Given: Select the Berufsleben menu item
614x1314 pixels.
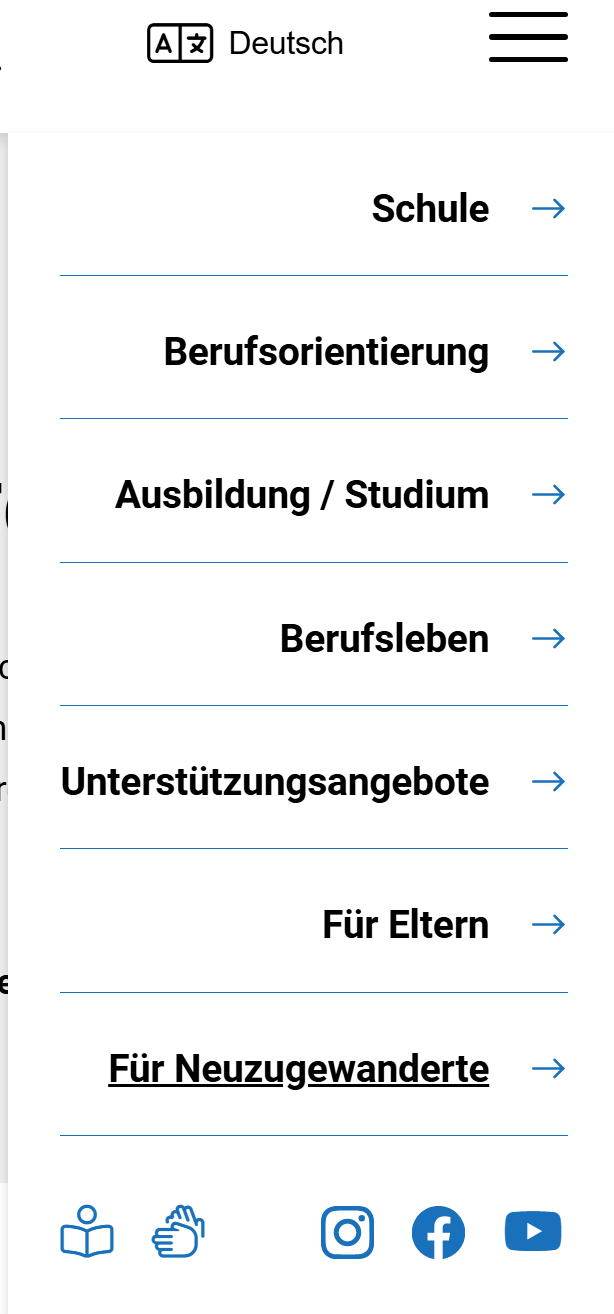Looking at the screenshot, I should [x=384, y=638].
